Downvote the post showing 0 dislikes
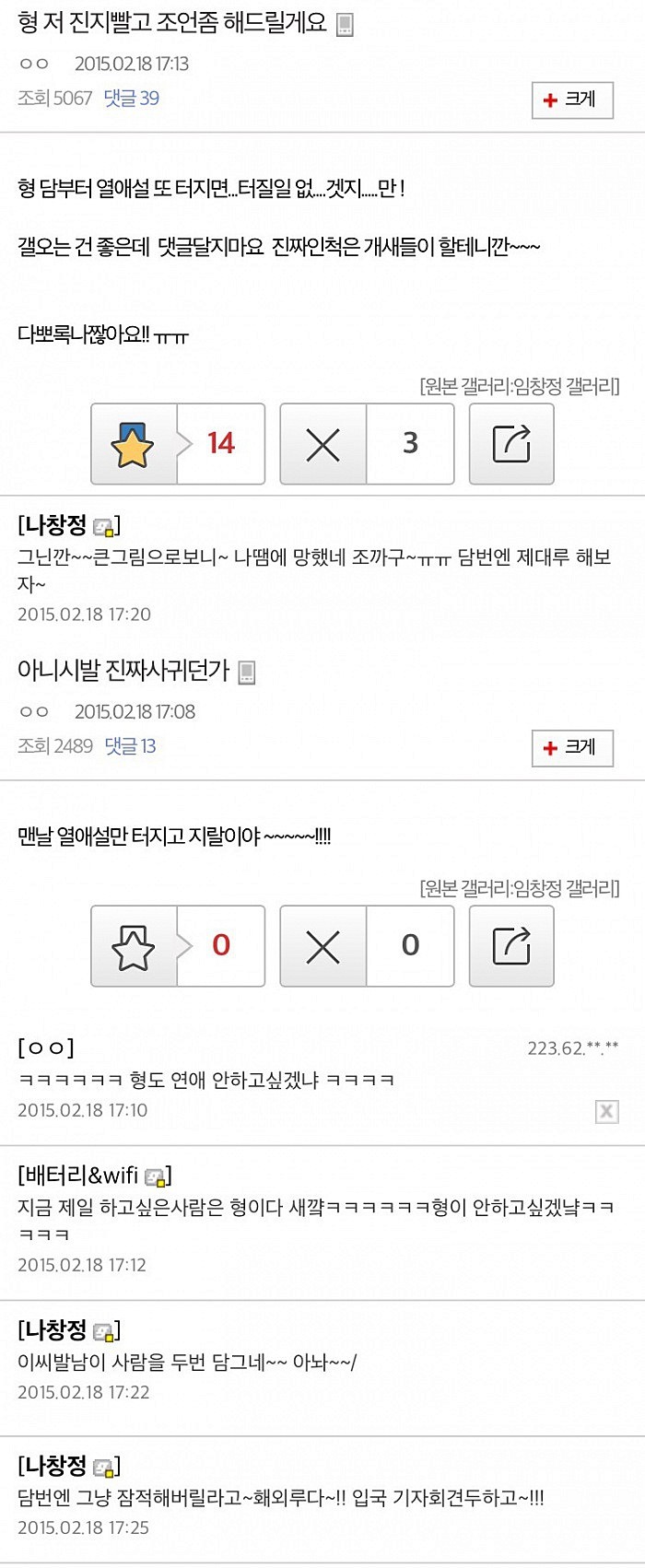Viewport: 645px width, 1568px height. coord(323,946)
